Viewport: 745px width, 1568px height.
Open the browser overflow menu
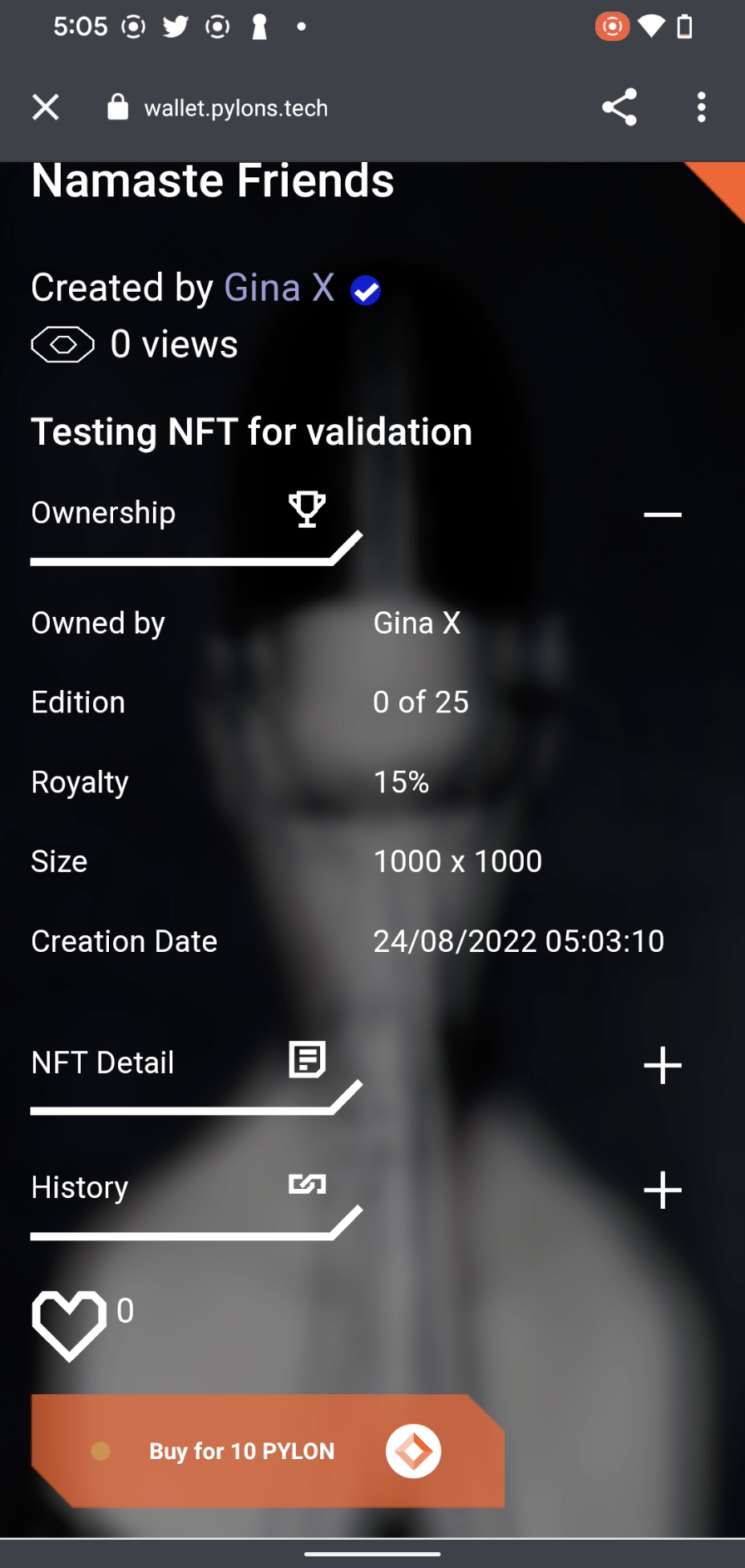(x=701, y=106)
